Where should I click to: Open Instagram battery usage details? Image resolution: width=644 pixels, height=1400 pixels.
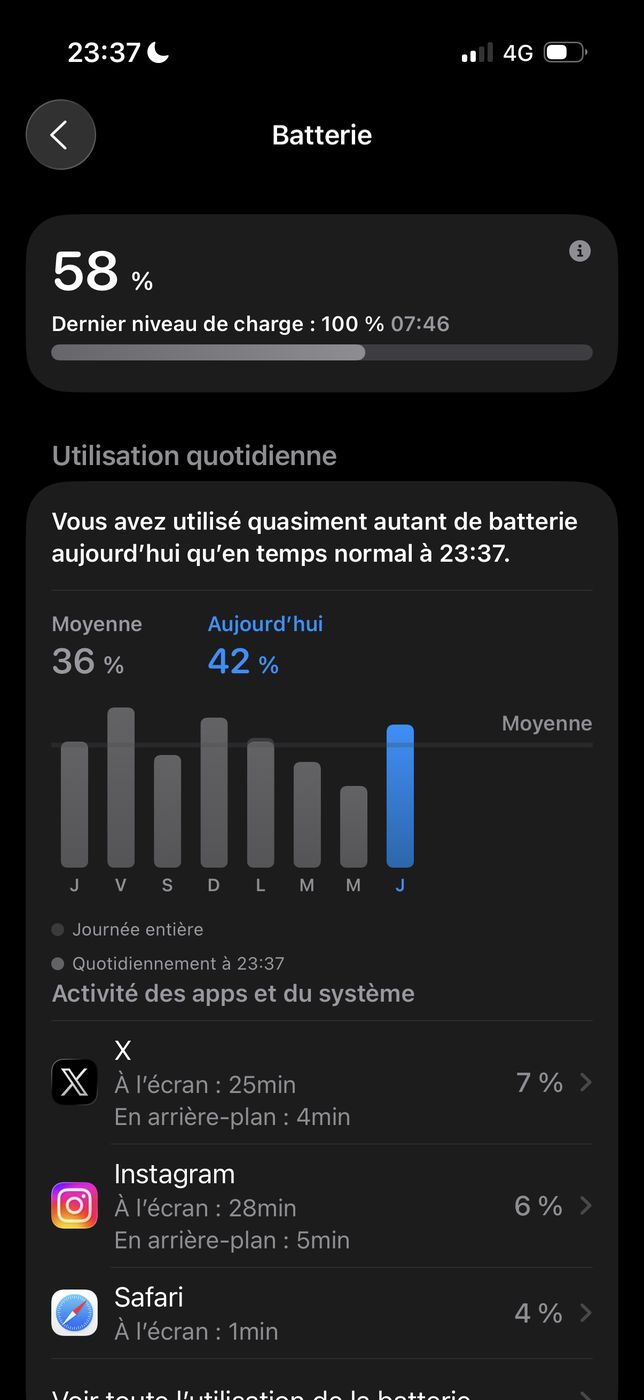pos(322,1206)
